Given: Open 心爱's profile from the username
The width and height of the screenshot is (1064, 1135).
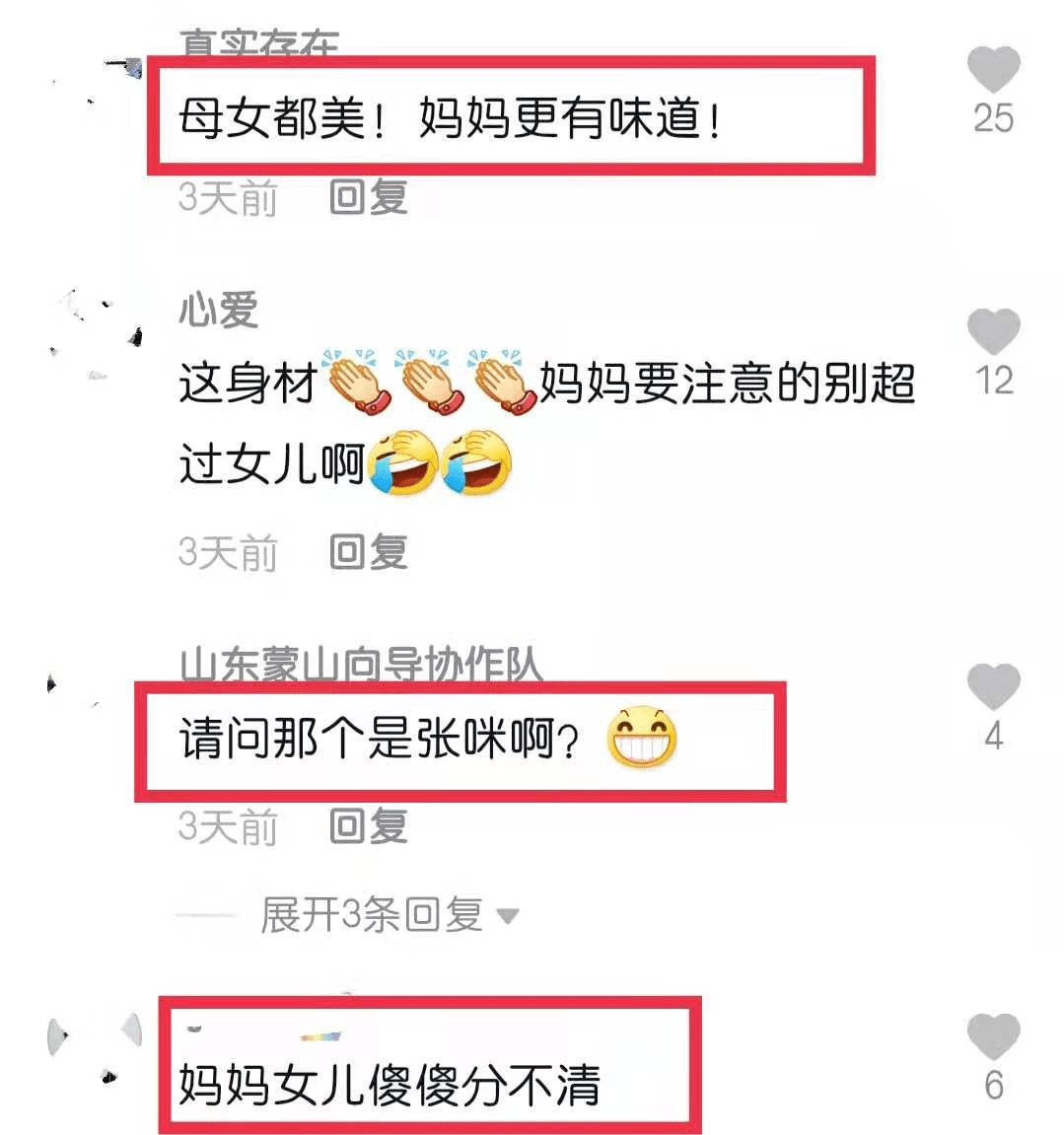Looking at the screenshot, I should (218, 311).
